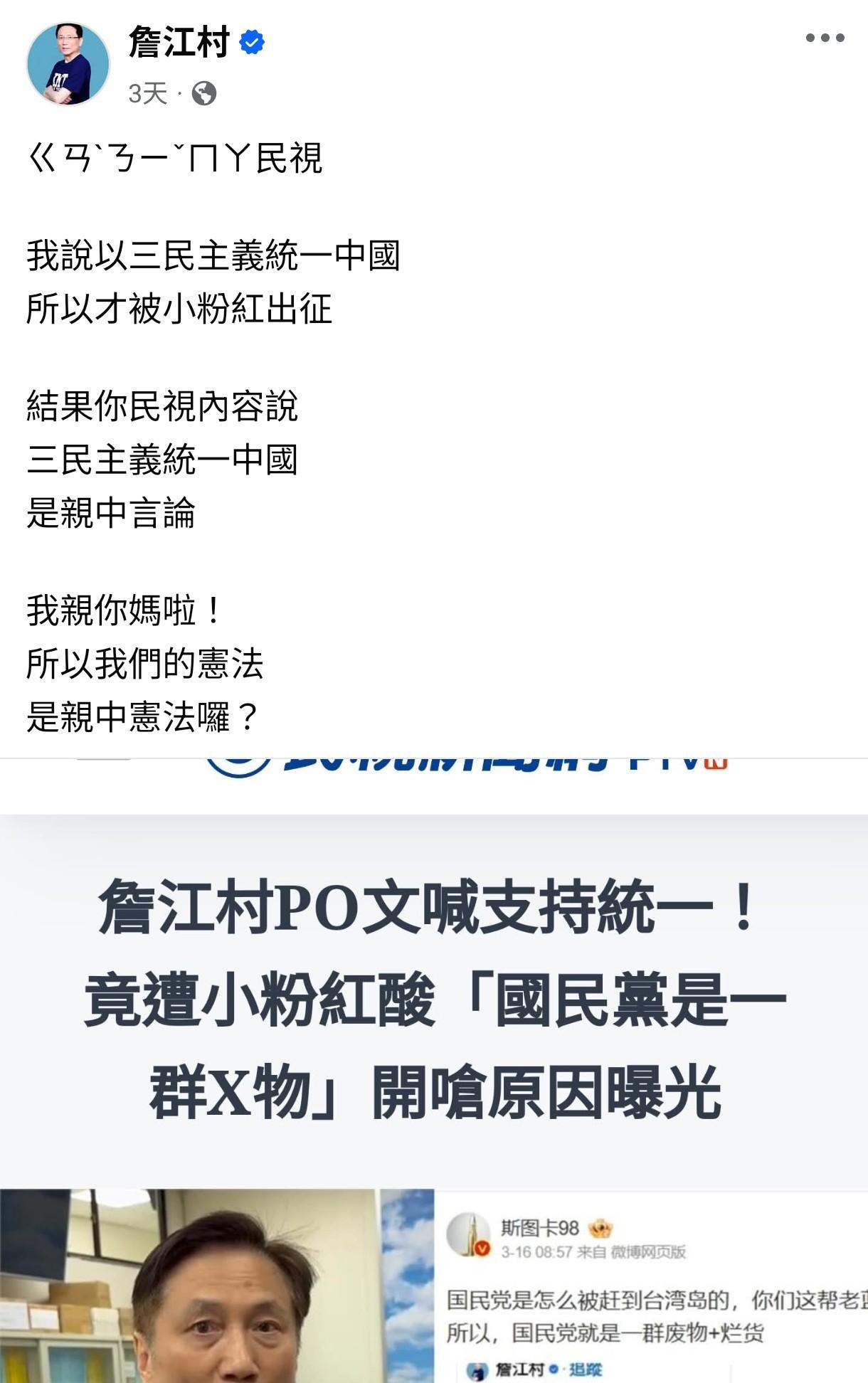Open the post's three-dot options menu
The height and width of the screenshot is (1383, 868).
click(825, 38)
